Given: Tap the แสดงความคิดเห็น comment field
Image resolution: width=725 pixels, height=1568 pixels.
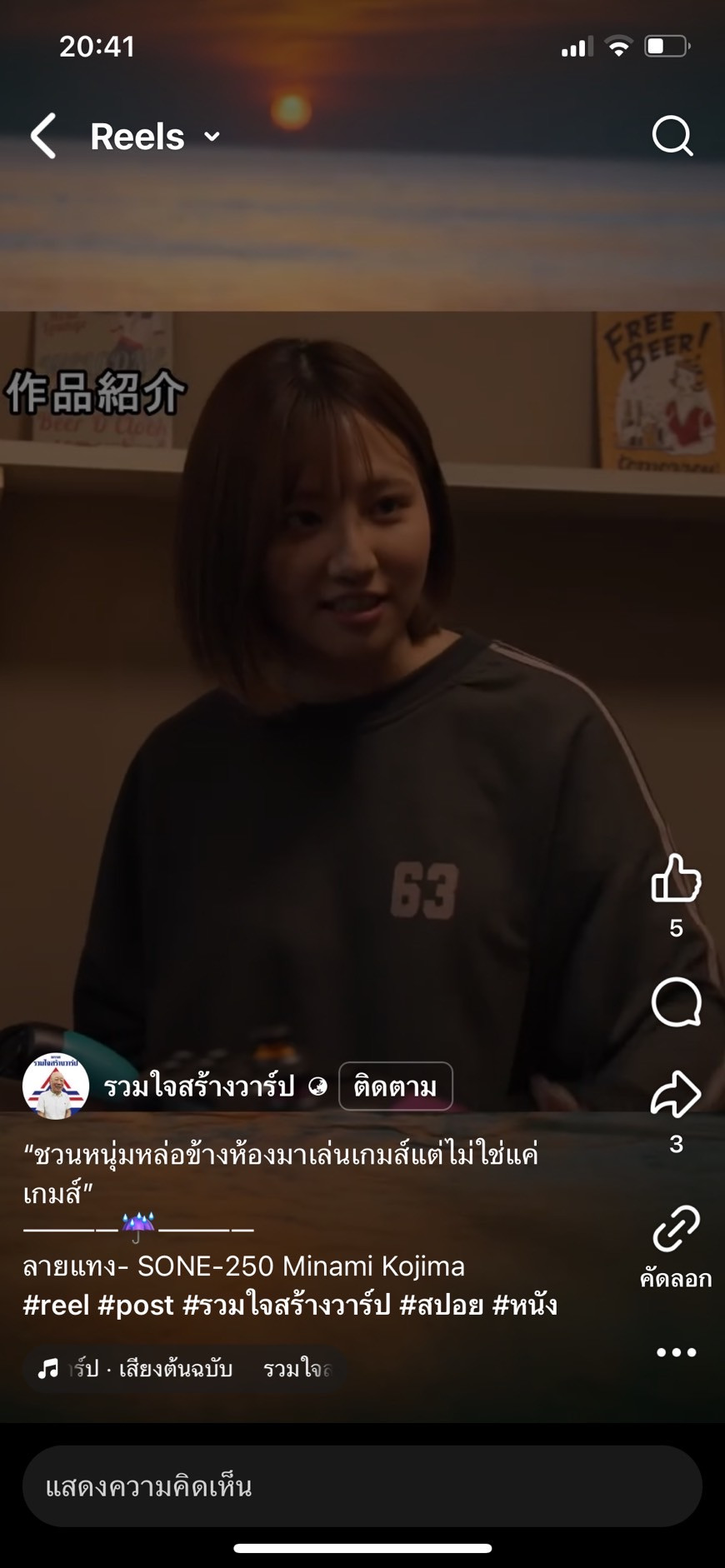Looking at the screenshot, I should tap(362, 1486).
